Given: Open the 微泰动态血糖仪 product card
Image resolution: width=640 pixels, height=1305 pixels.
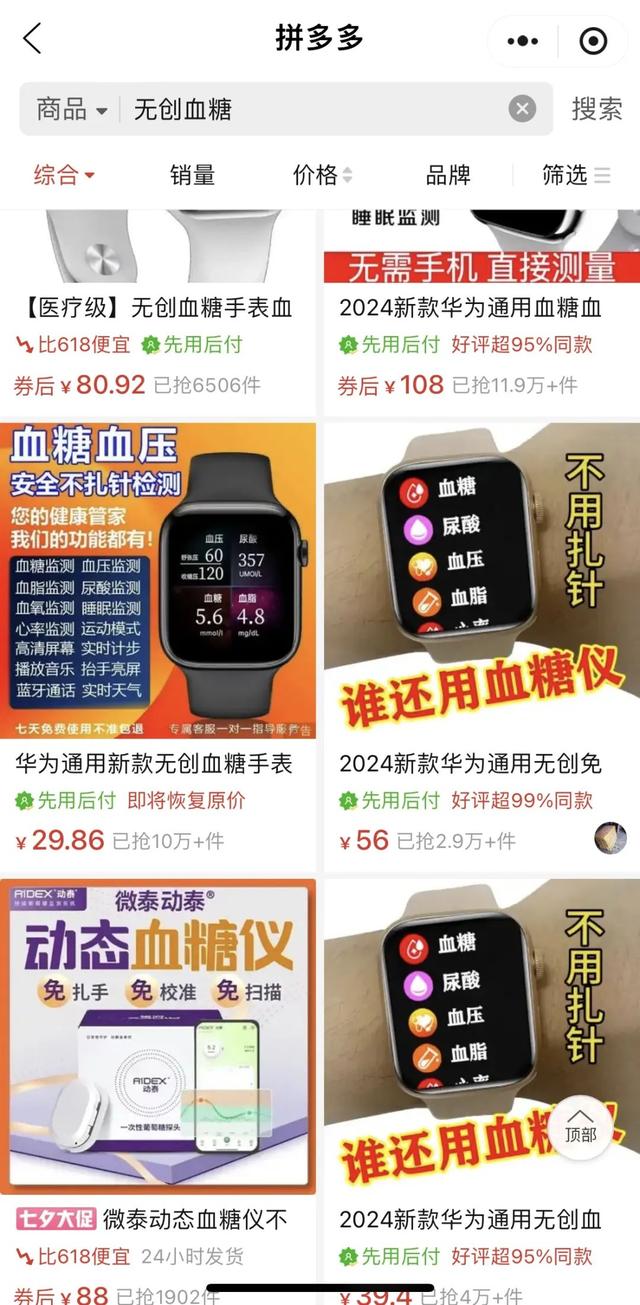Looking at the screenshot, I should coord(158,1092).
